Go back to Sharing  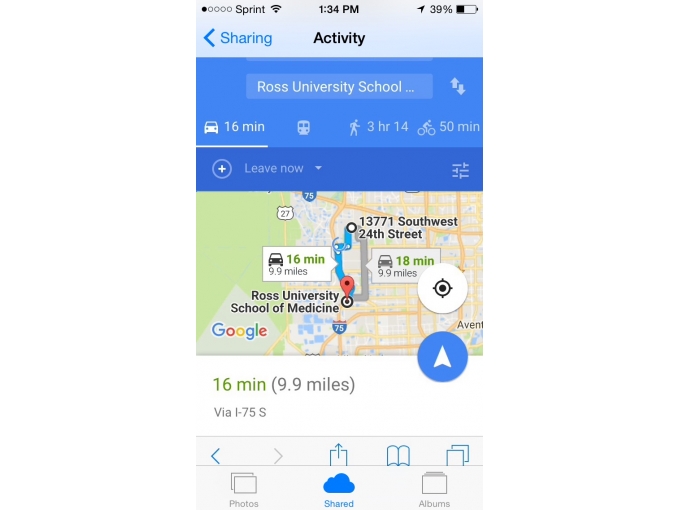coord(237,38)
